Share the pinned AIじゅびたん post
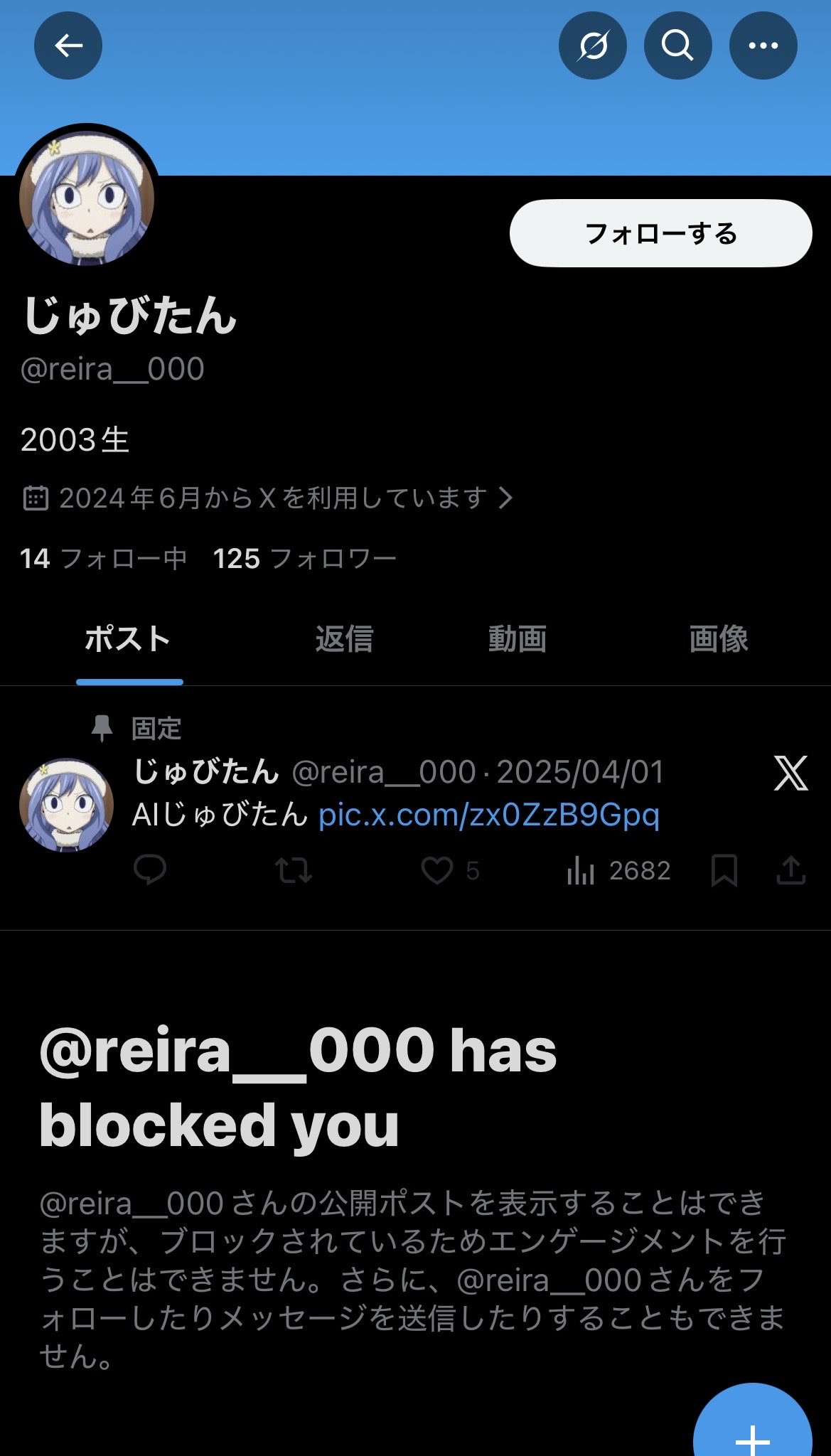Viewport: 831px width, 1456px height. [790, 870]
